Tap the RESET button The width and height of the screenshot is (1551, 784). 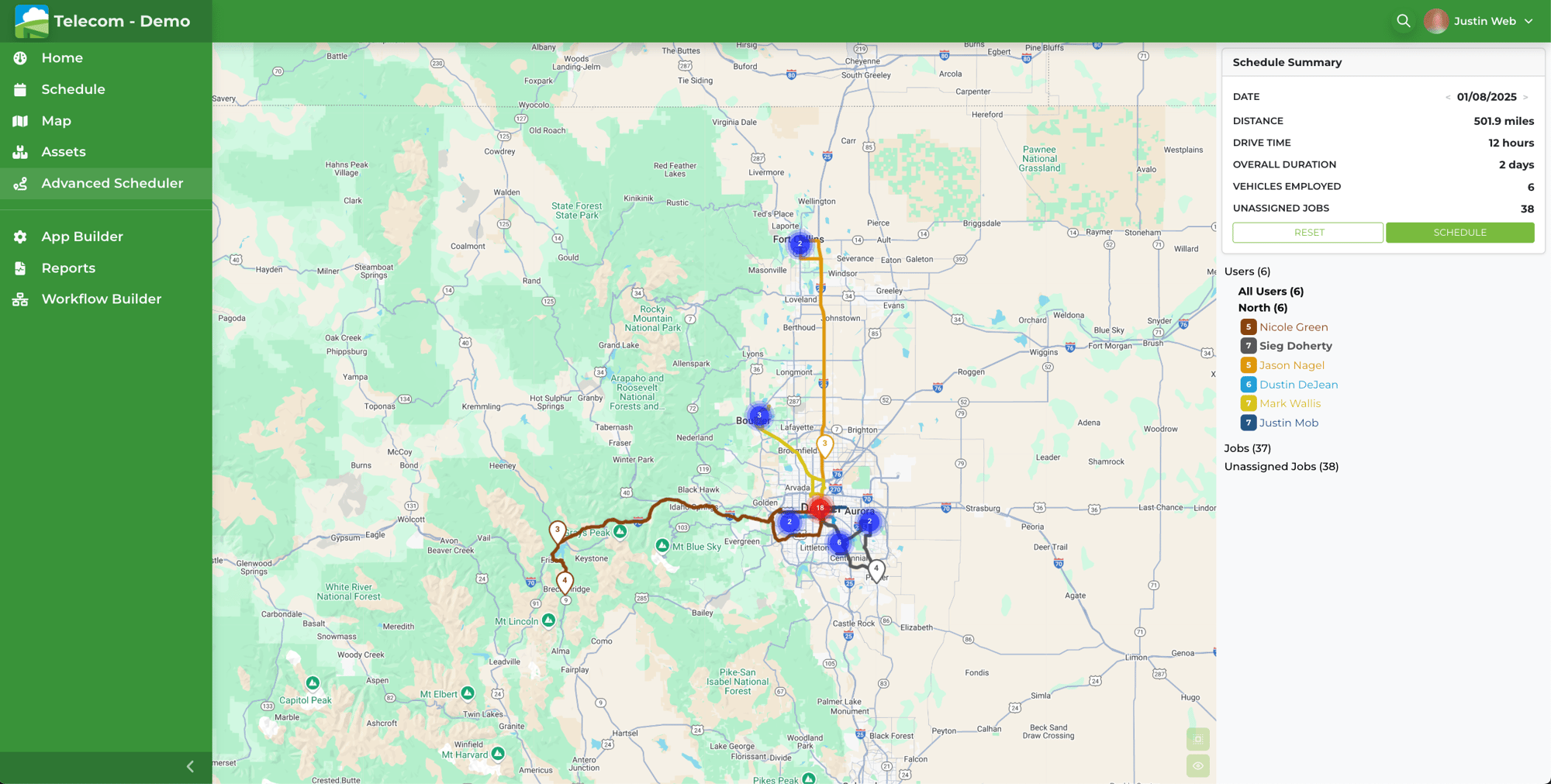tap(1307, 233)
